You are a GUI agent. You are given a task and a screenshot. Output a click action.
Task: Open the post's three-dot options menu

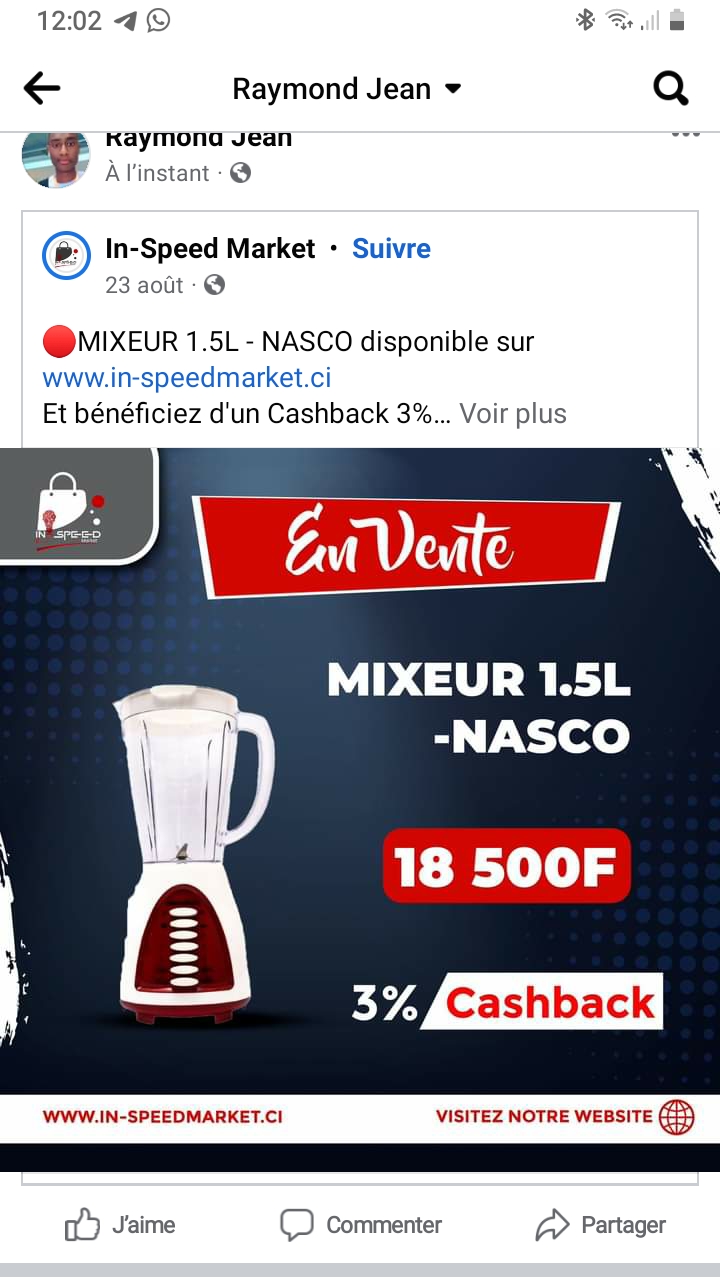point(685,136)
